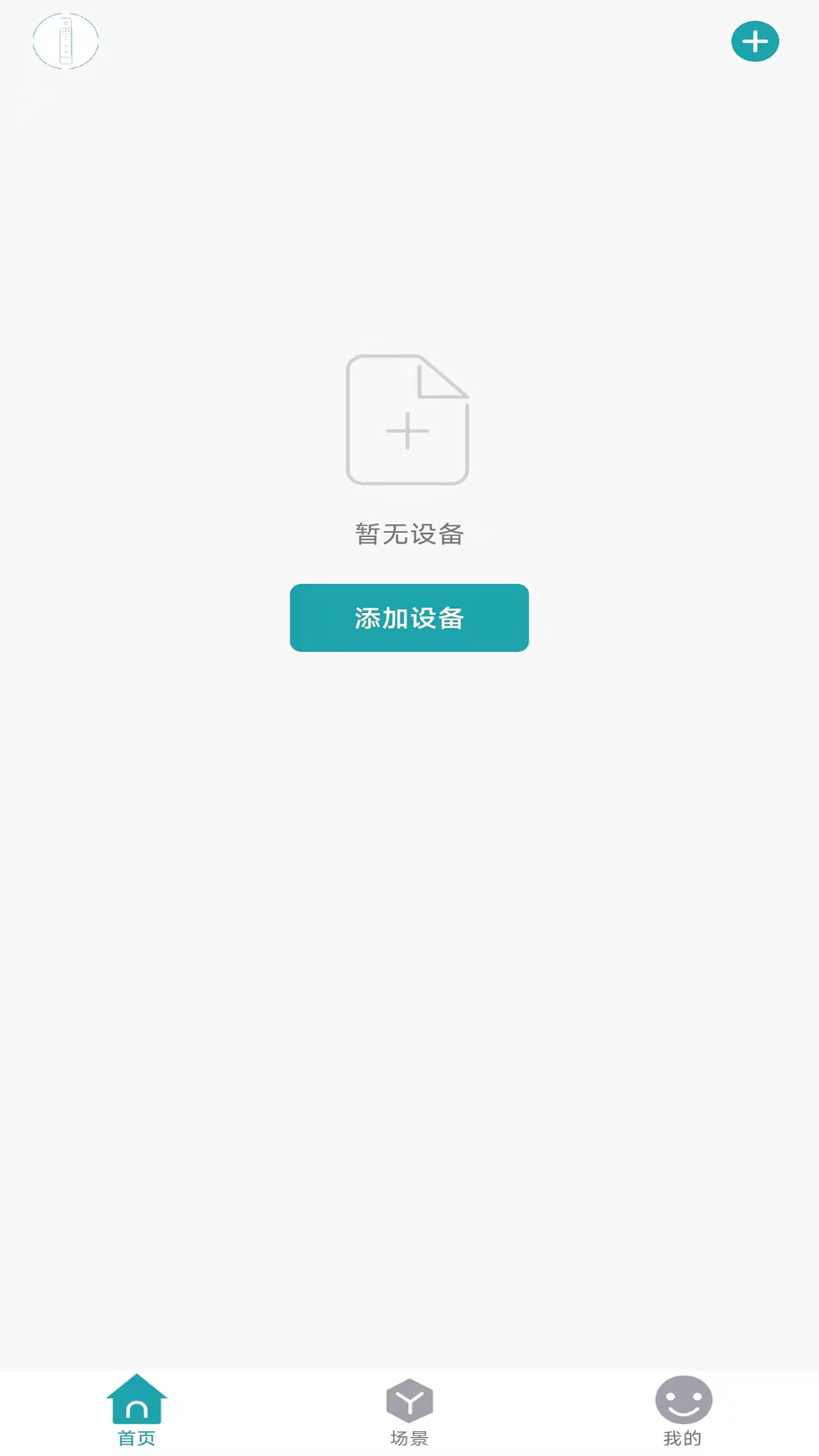Select the 首页 tab
This screenshot has height=1456, width=819.
pyautogui.click(x=136, y=1411)
